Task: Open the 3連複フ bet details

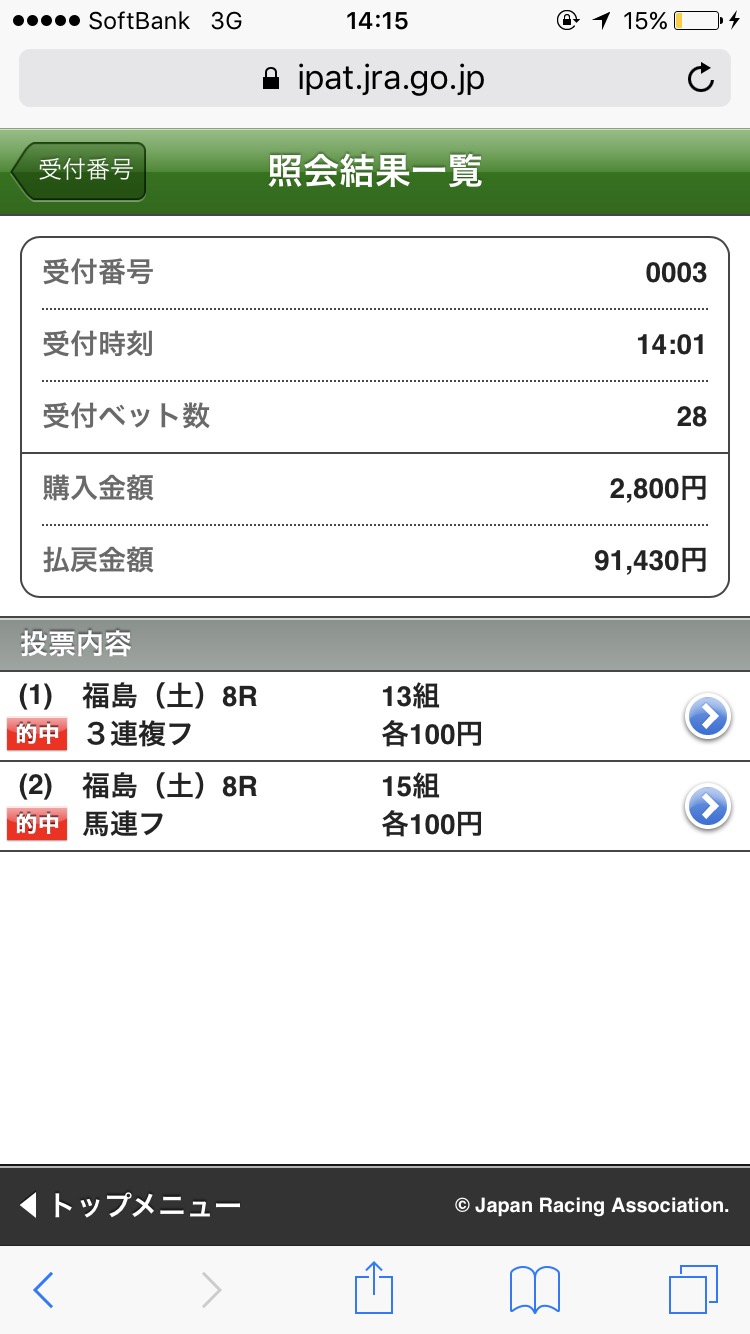Action: tap(708, 716)
